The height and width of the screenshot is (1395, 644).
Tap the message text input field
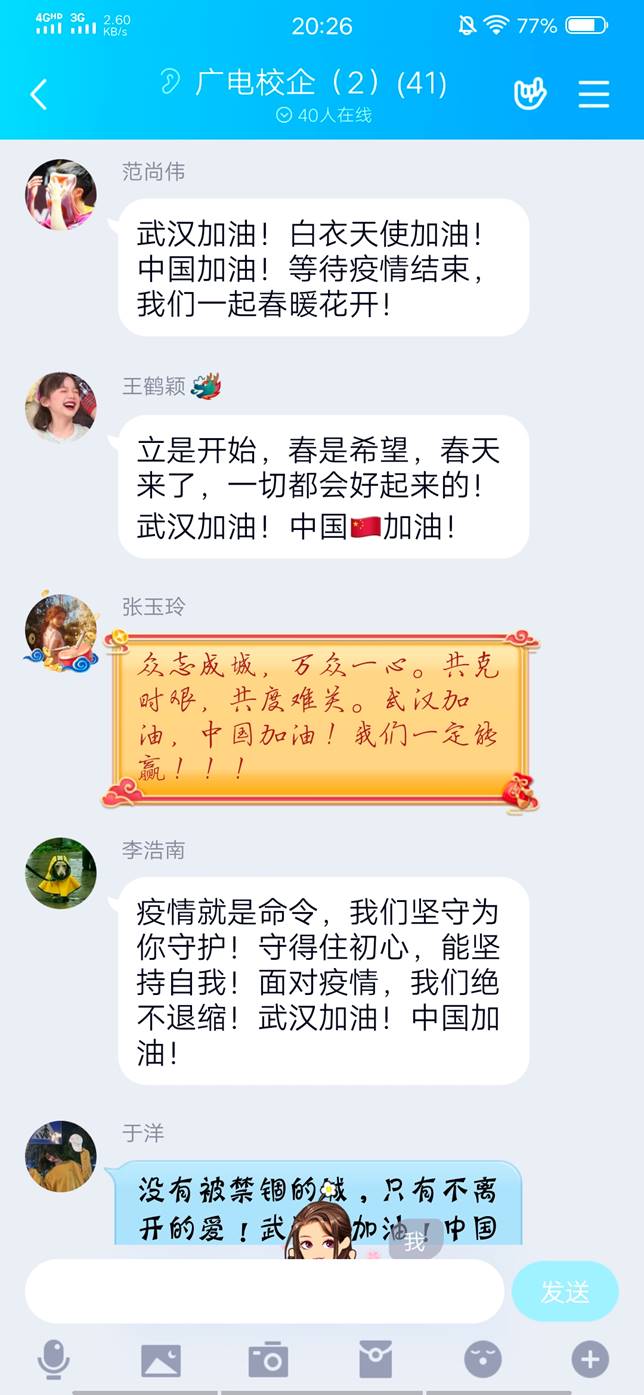(x=264, y=1291)
